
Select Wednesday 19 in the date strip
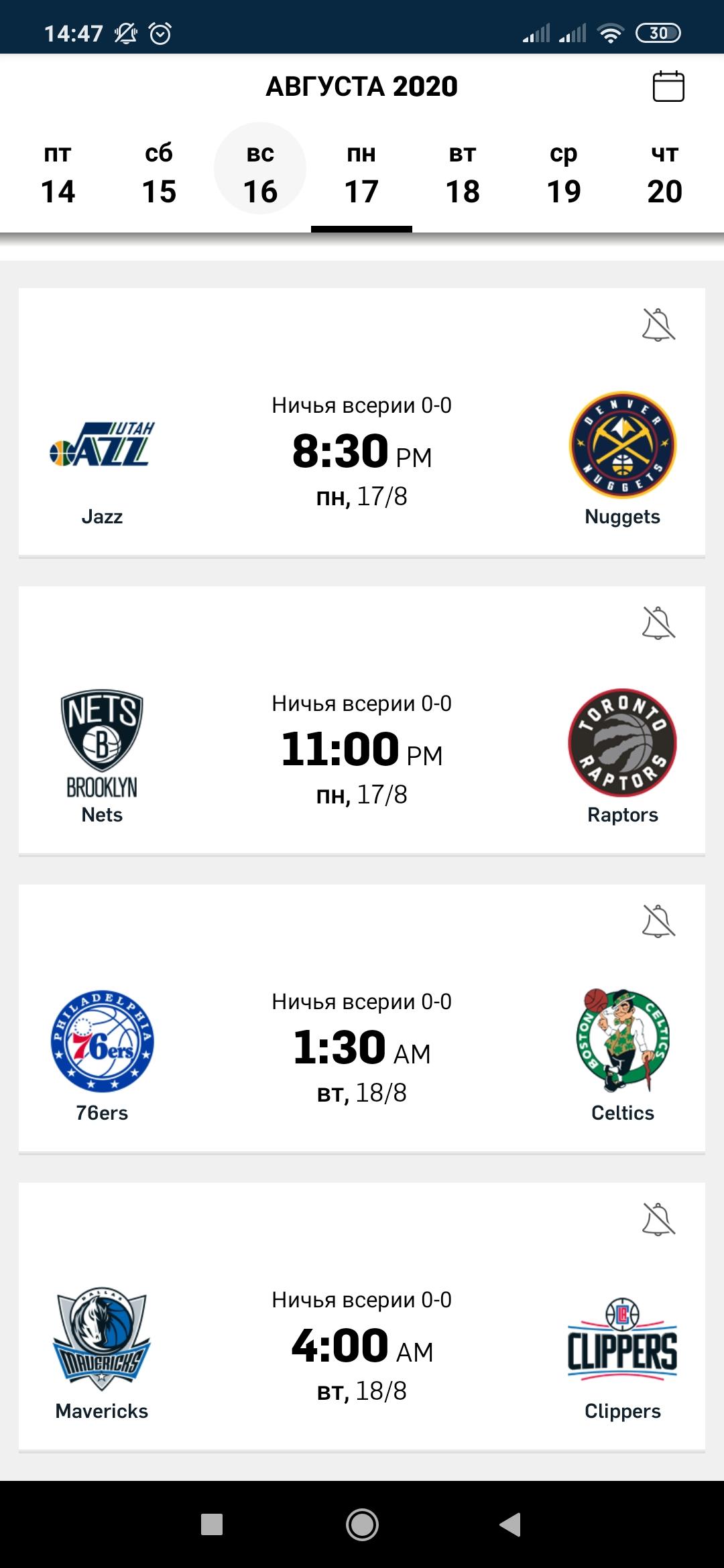pos(564,174)
